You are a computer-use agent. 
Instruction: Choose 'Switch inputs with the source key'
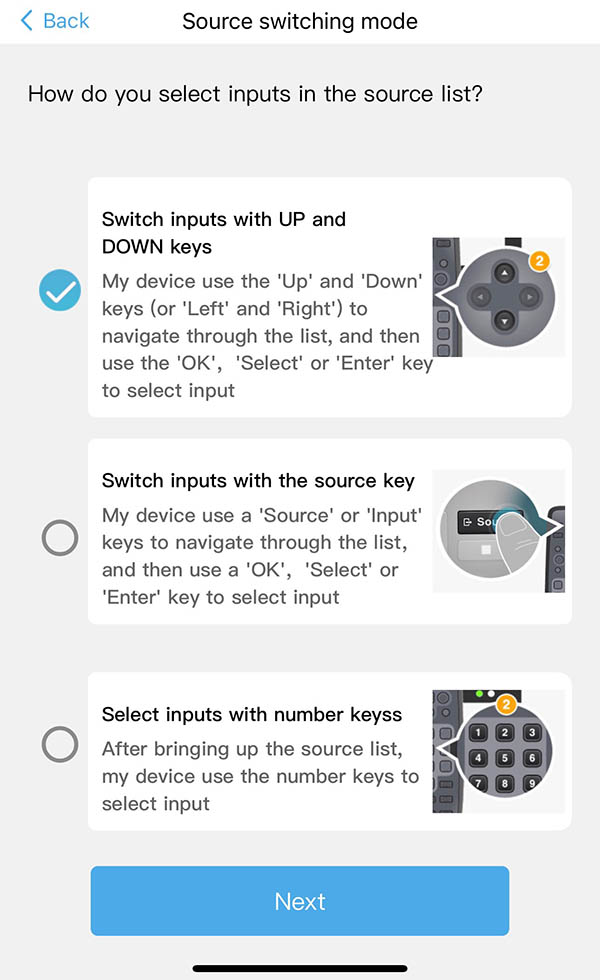(x=60, y=538)
